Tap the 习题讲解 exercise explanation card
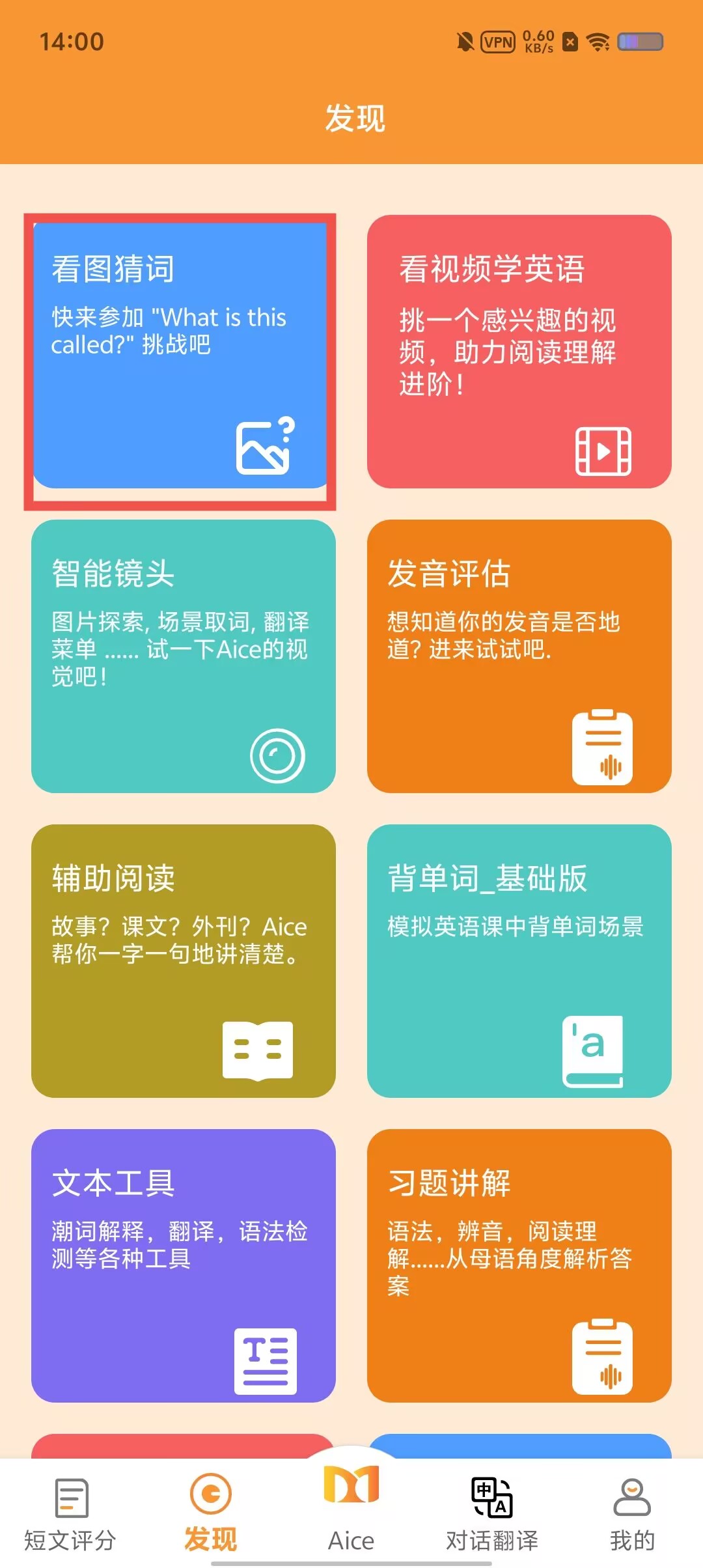This screenshot has height=1568, width=703. [519, 1265]
